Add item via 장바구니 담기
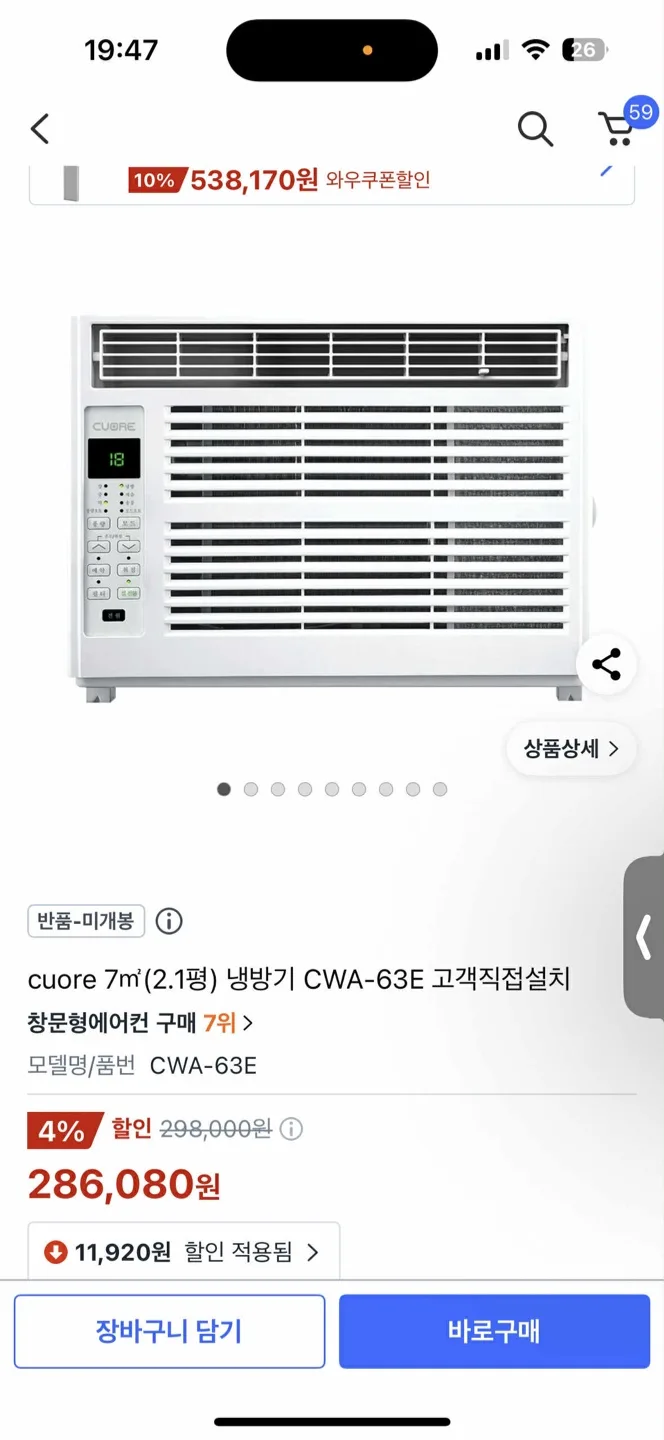The image size is (664, 1440). (x=169, y=1331)
